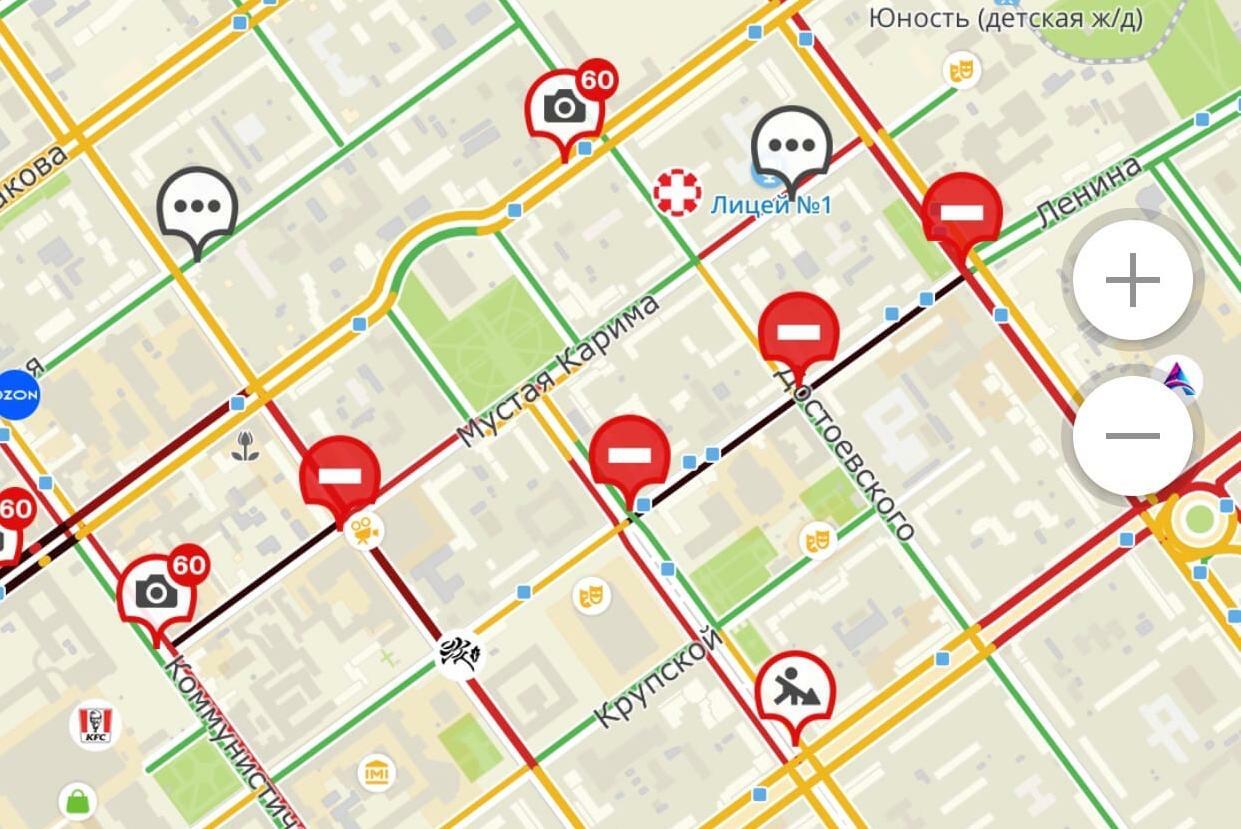1241x829 pixels.
Task: Open the Лицей №1 place label
Action: pos(771,205)
